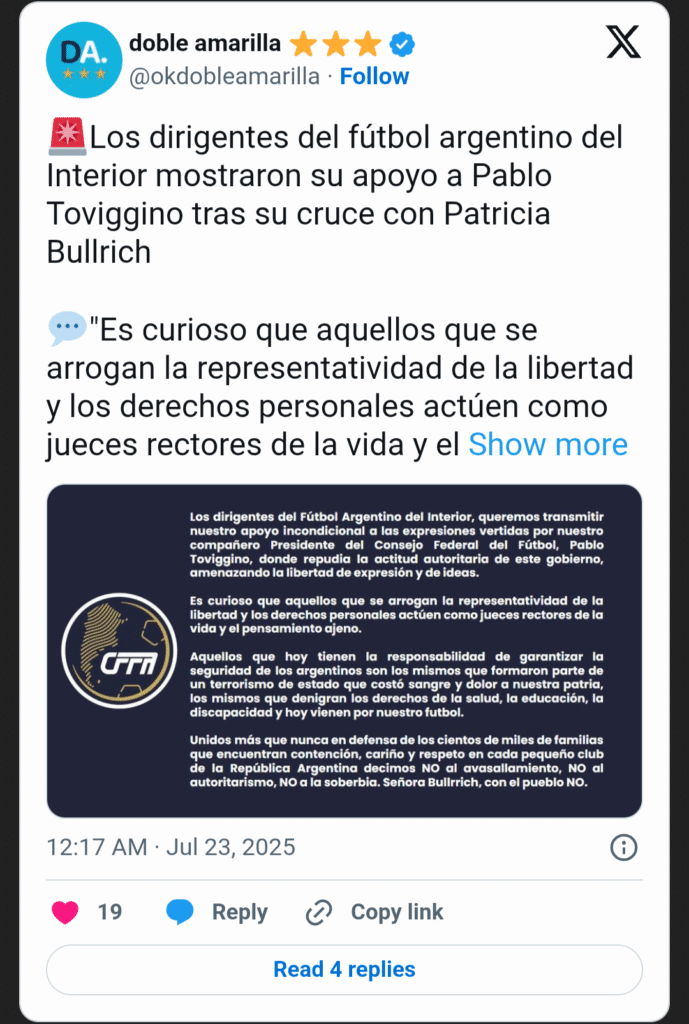Expand the tweet with Show more

tap(548, 444)
